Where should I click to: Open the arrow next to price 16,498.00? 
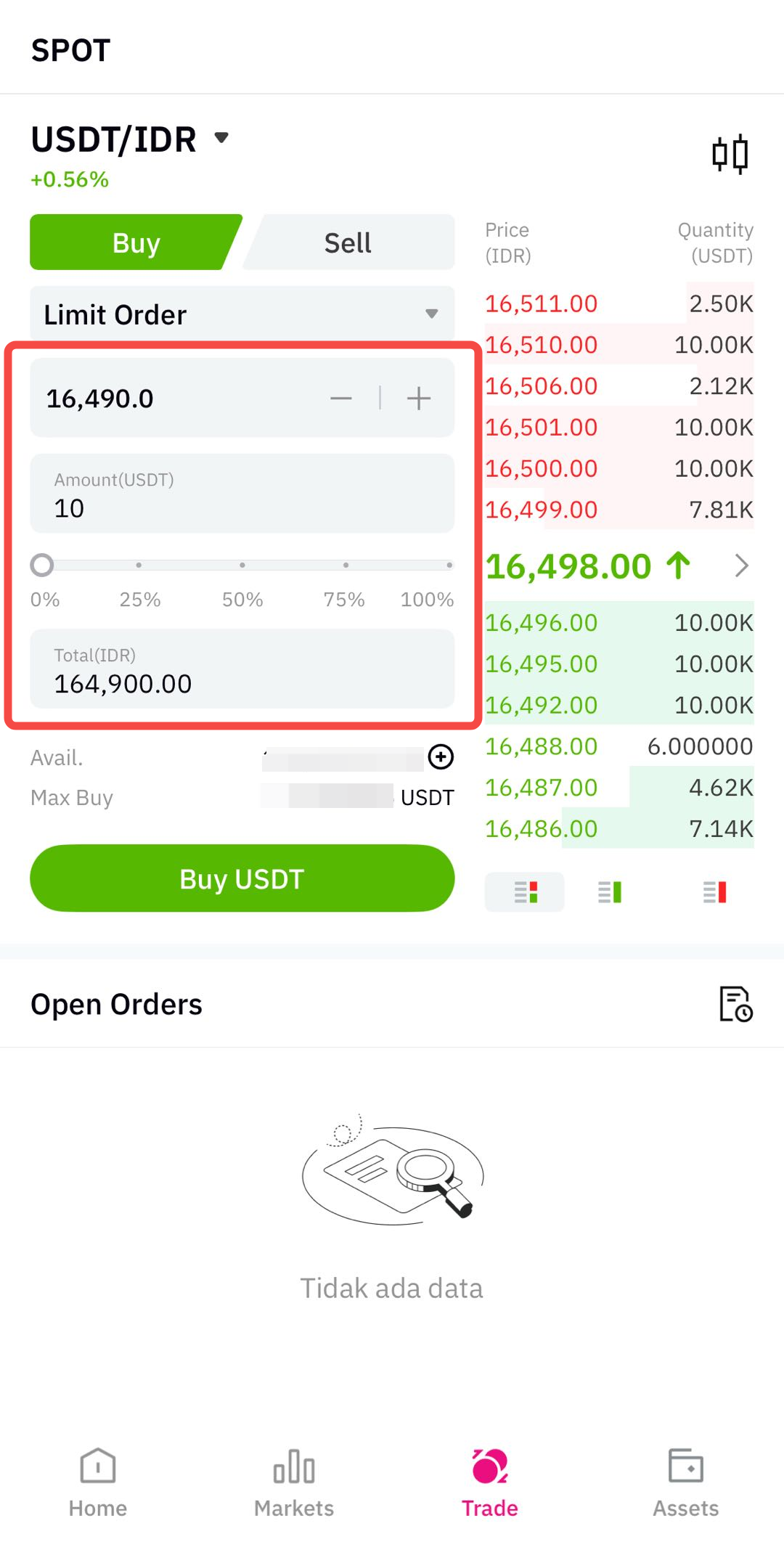point(741,566)
